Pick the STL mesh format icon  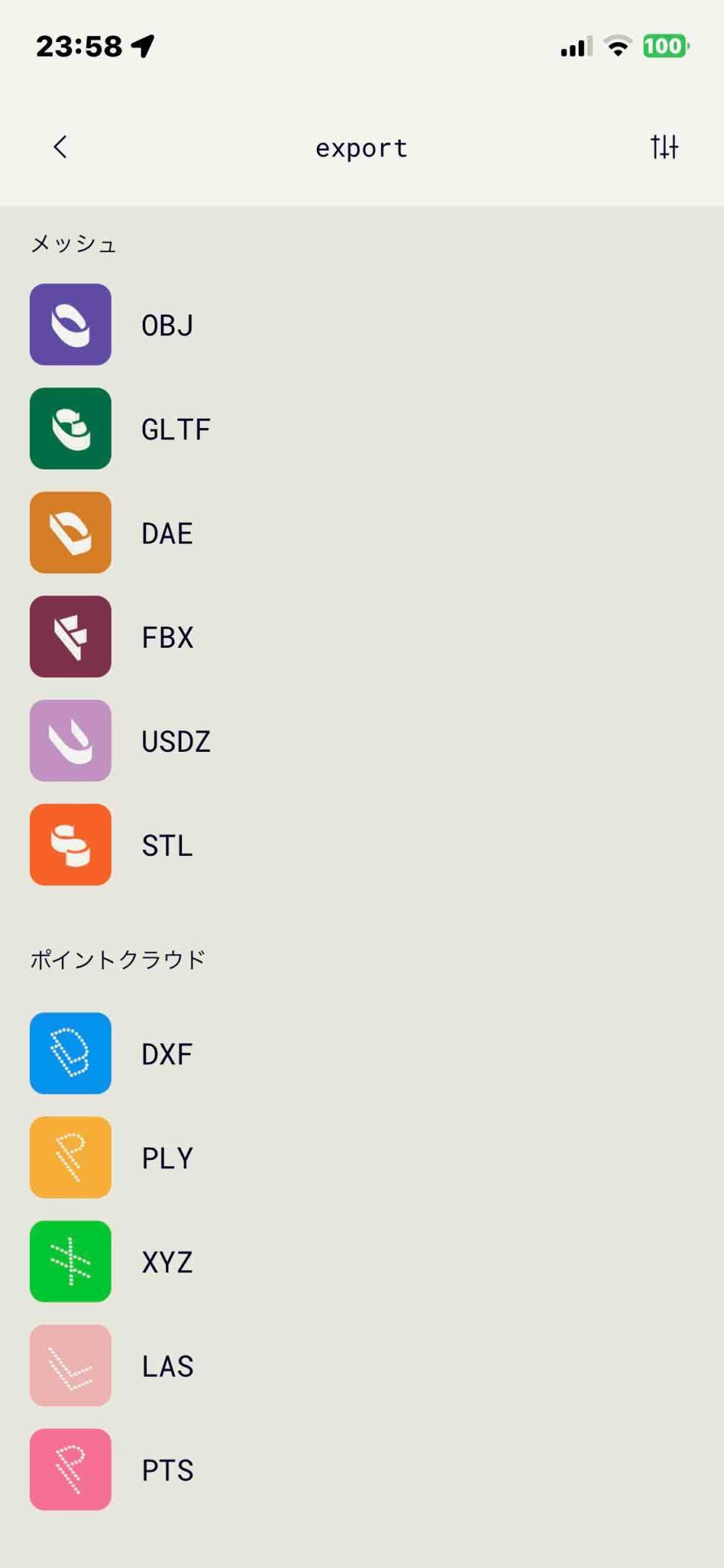click(70, 845)
